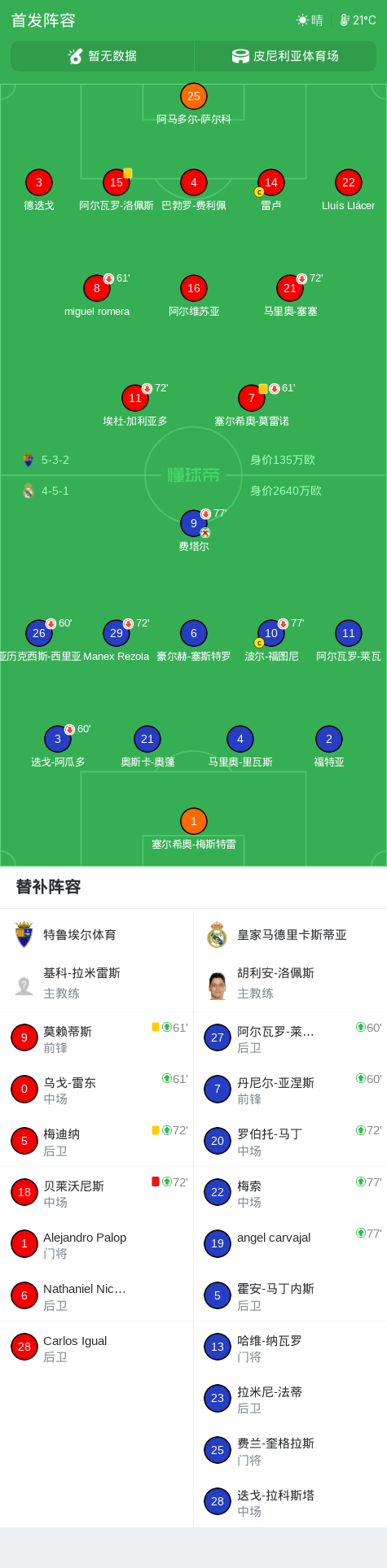Open player 14 雷卢 profile
This screenshot has height=1568, width=387.
[x=271, y=190]
